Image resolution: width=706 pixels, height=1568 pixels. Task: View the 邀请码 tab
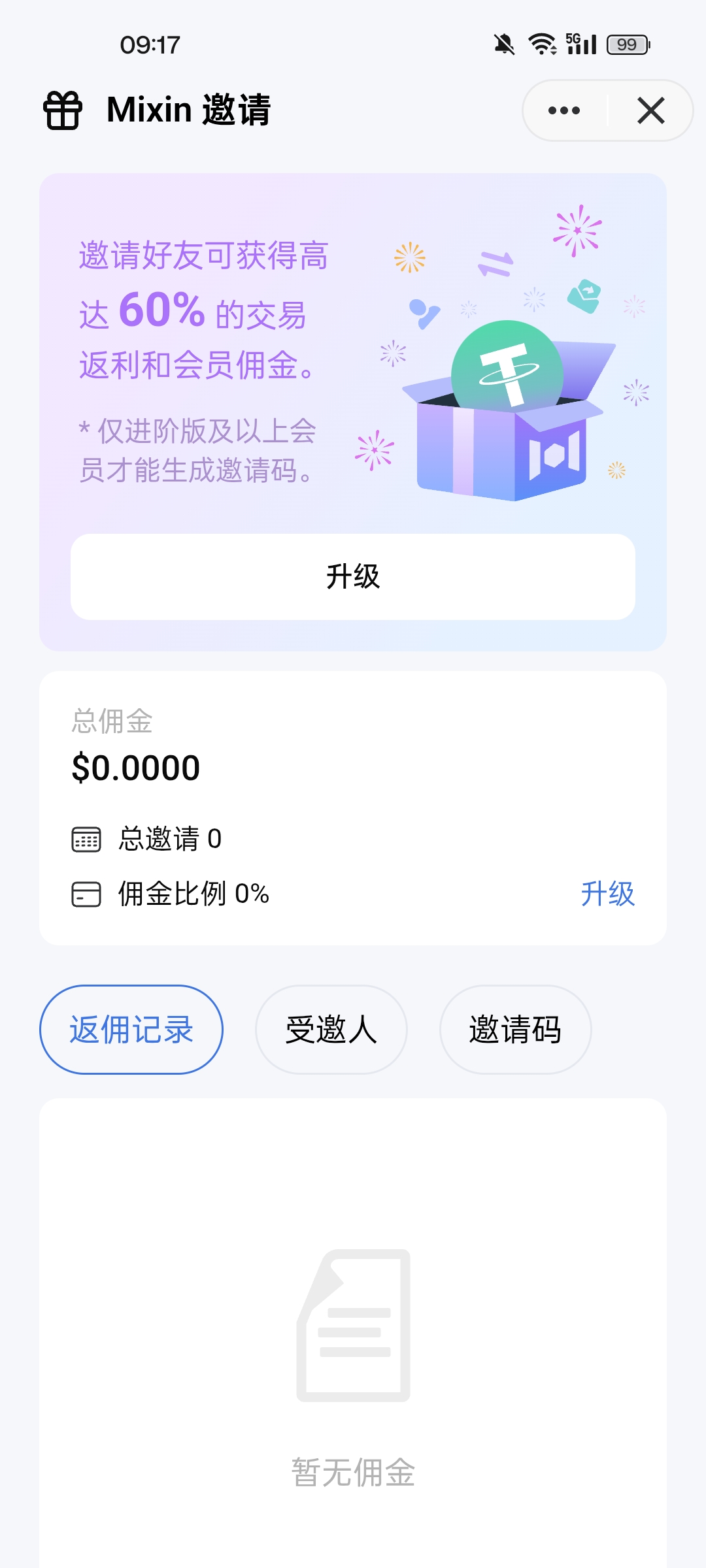[x=515, y=1030]
